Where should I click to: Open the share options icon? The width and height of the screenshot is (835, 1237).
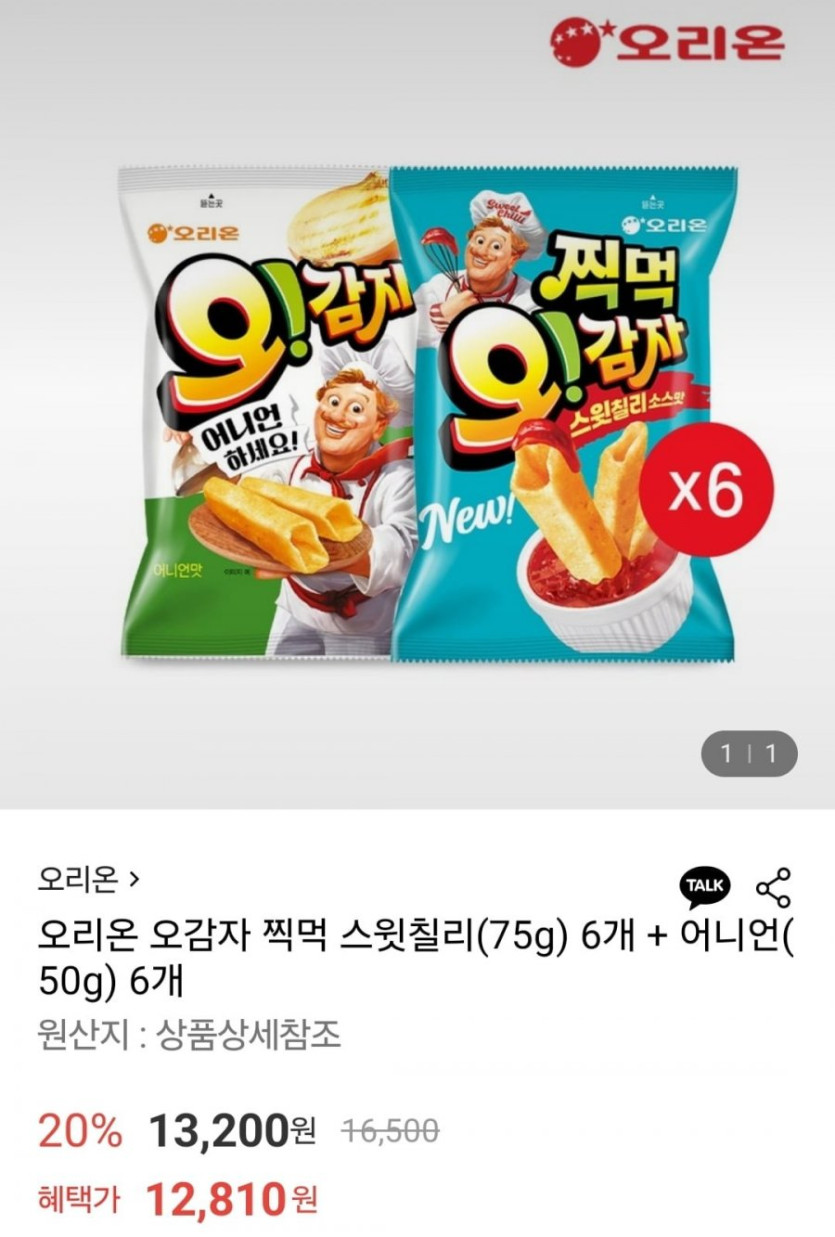772,887
